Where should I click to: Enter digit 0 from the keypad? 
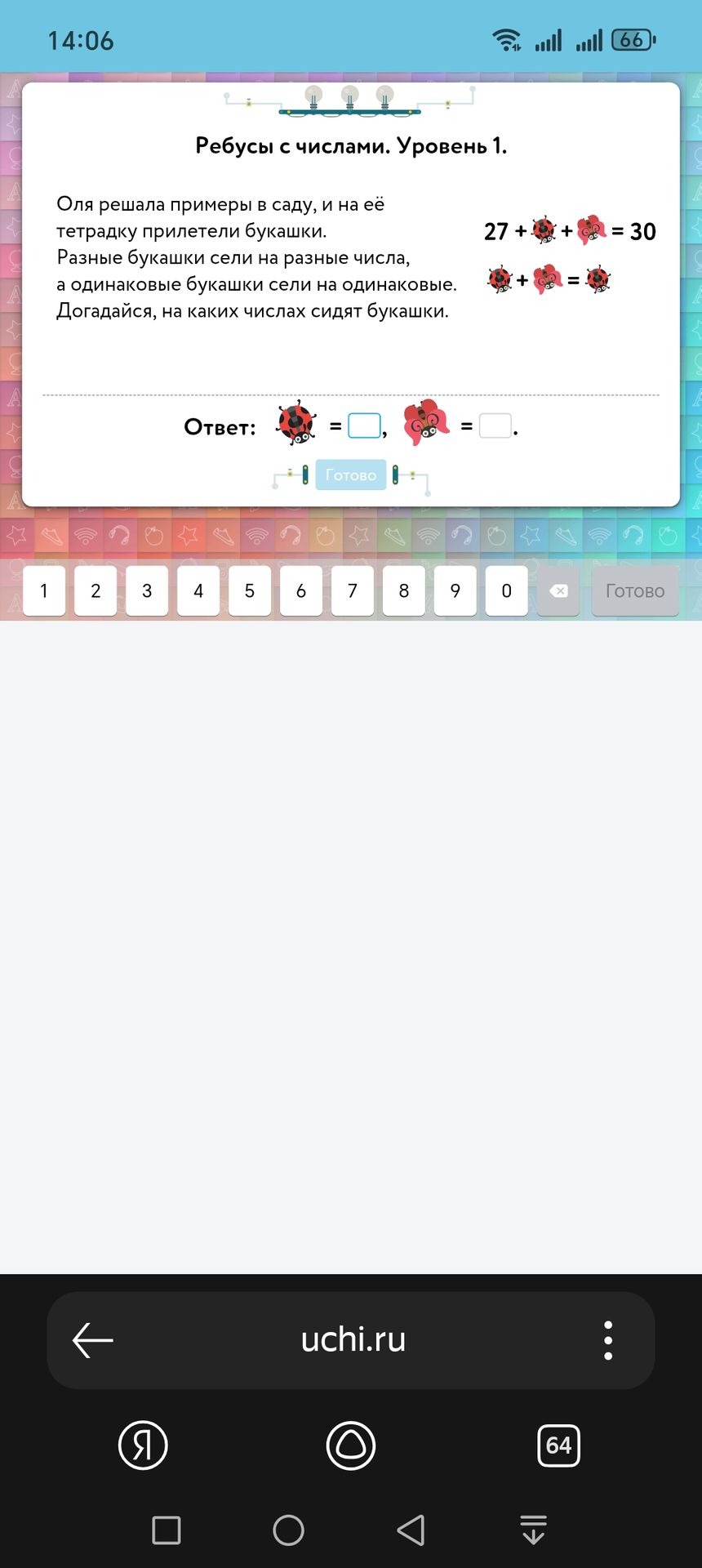507,590
